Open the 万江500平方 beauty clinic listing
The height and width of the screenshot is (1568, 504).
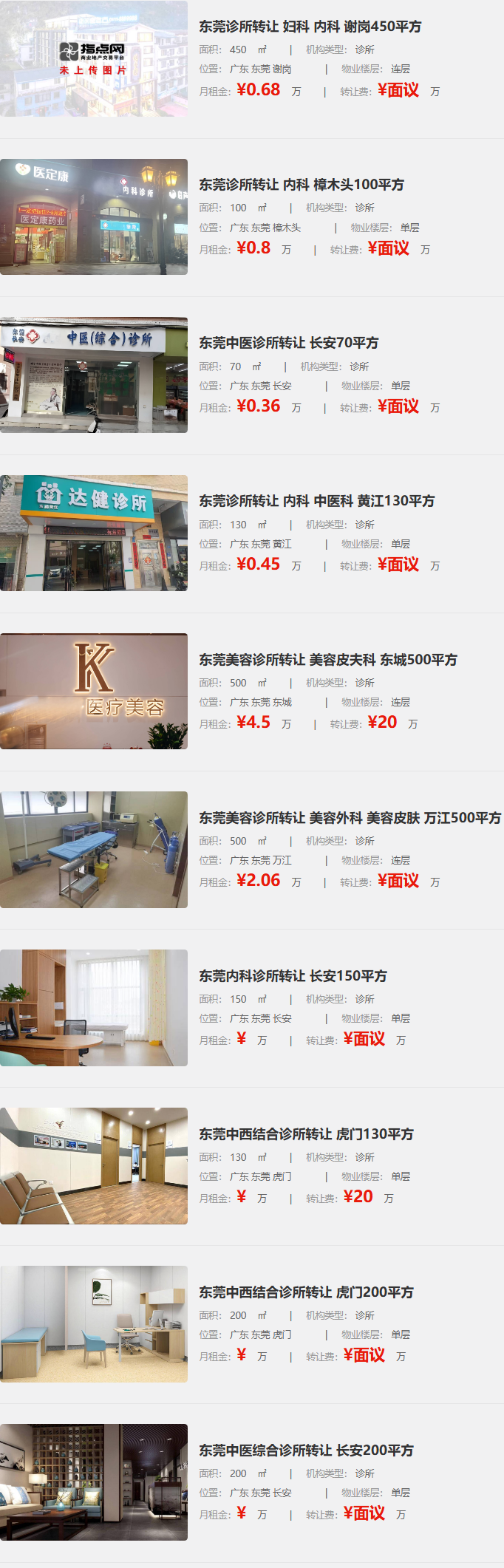pyautogui.click(x=349, y=818)
